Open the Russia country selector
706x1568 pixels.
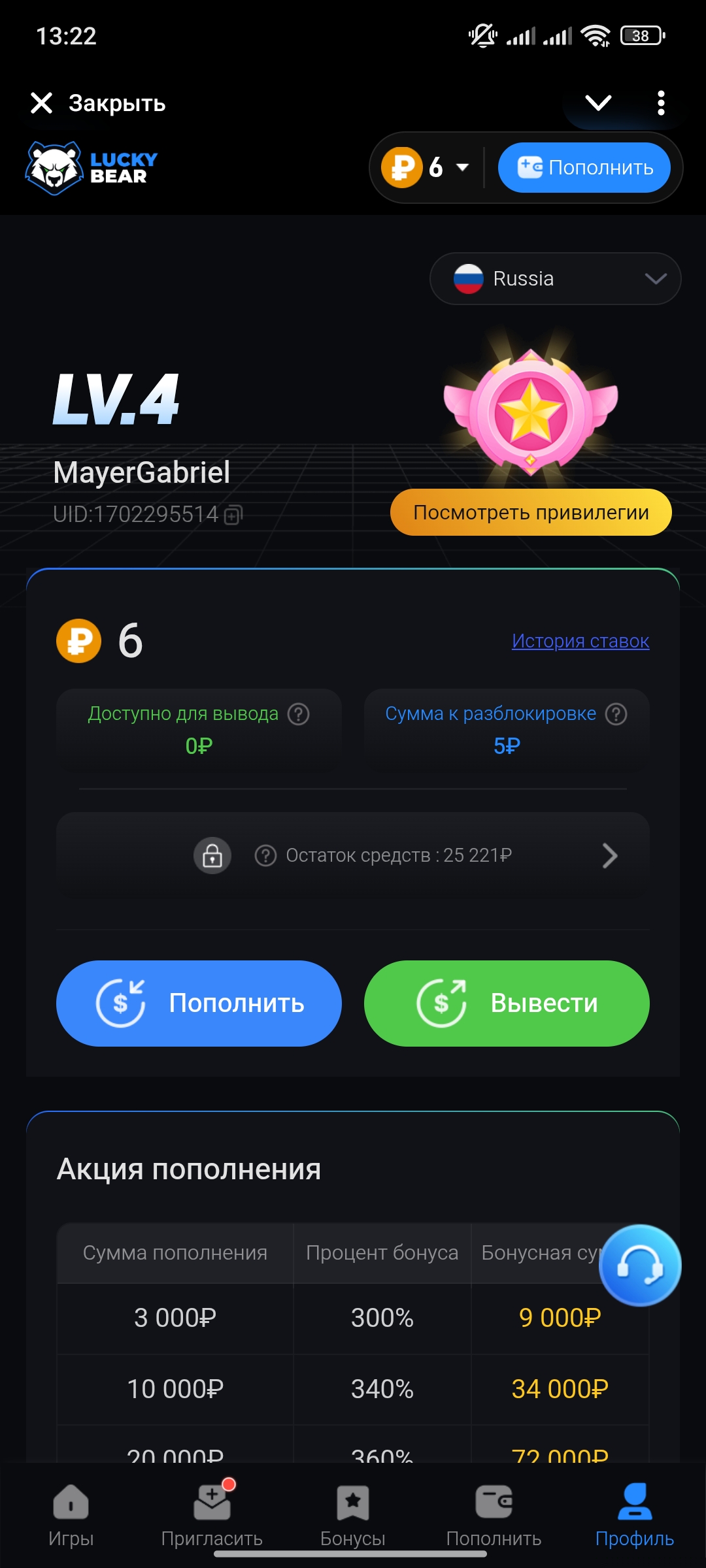[555, 279]
